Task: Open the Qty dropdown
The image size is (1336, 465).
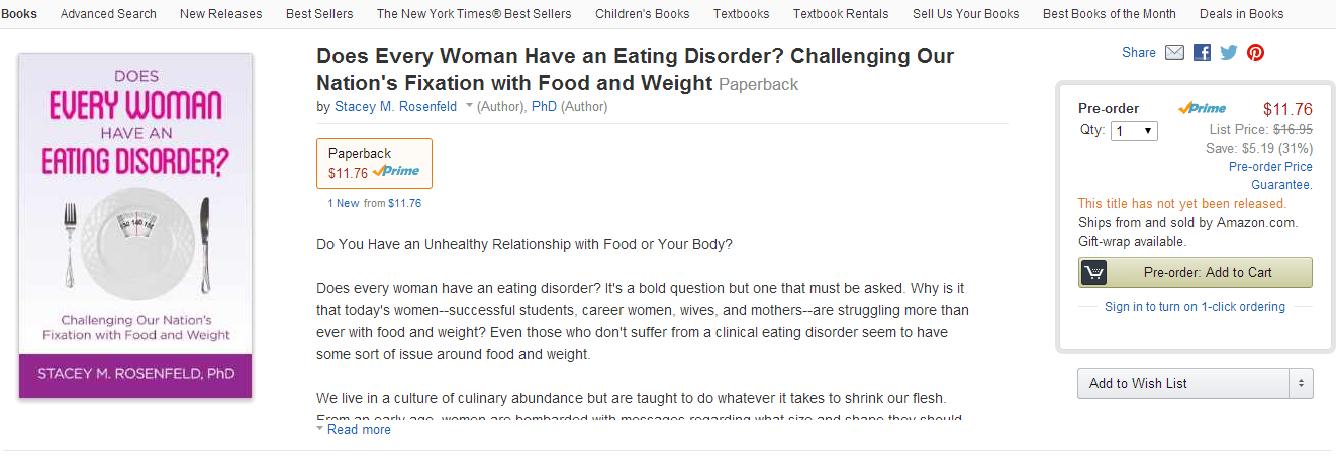Action: point(1134,131)
